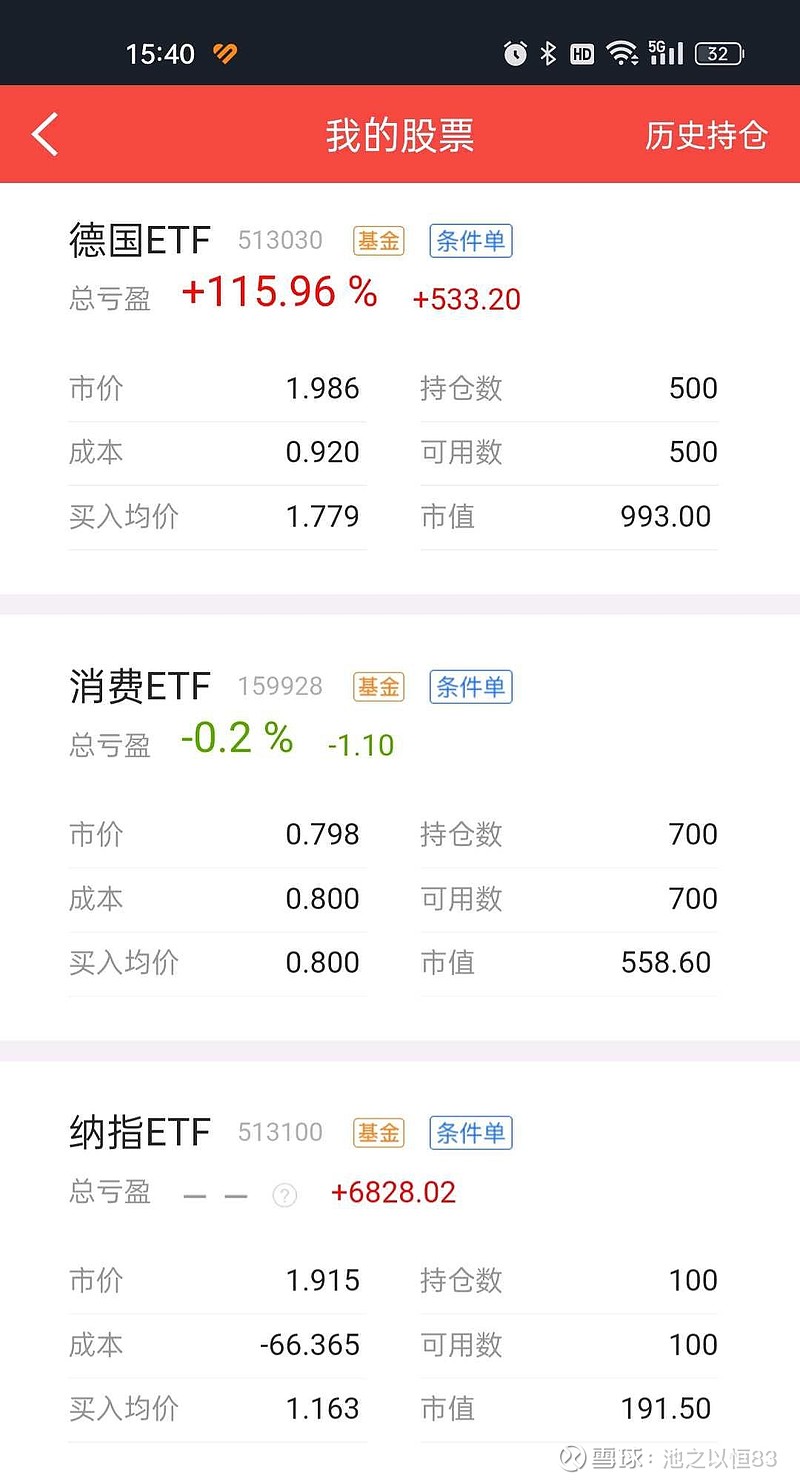Click the 基金 badge next to 纳指ETF
800x1483 pixels.
377,1133
